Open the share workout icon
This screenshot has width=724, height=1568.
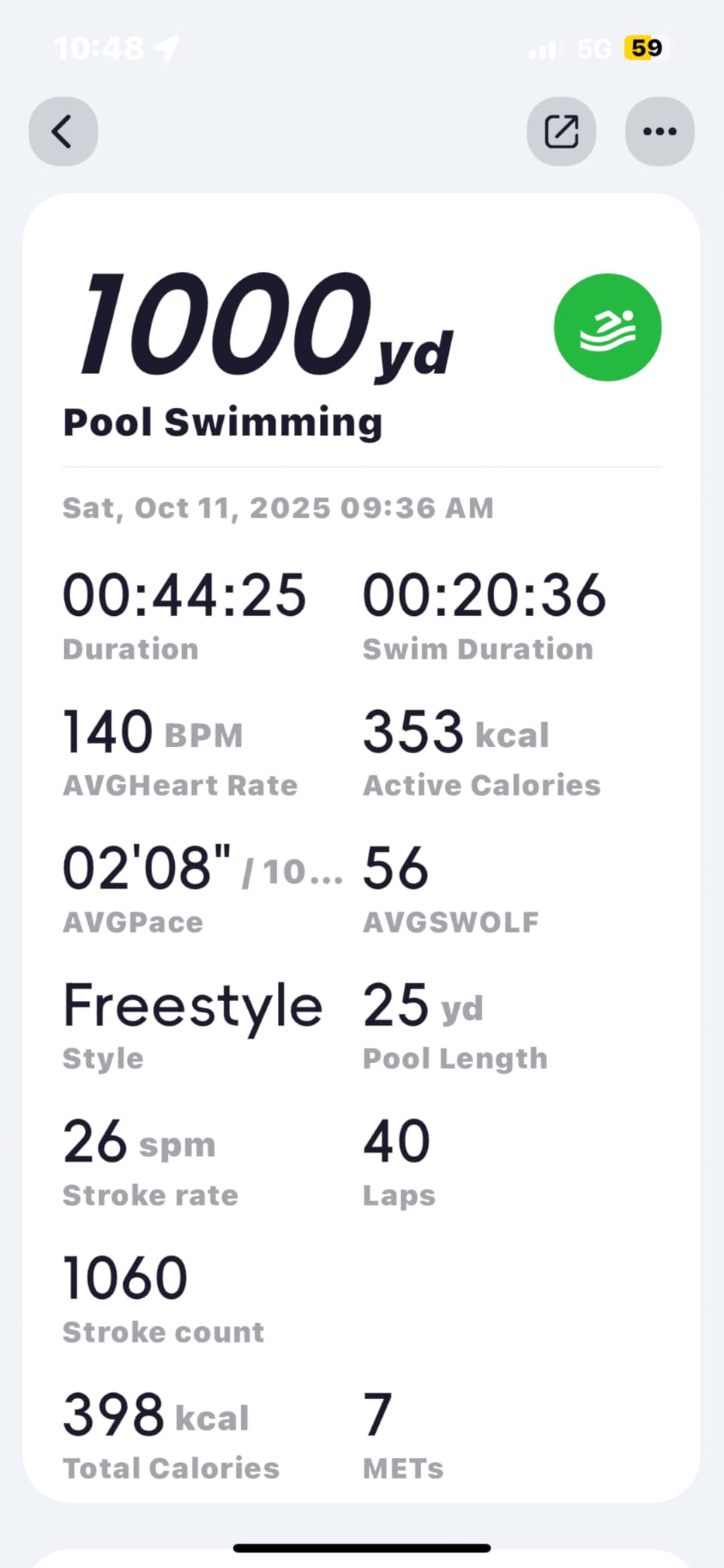[561, 131]
